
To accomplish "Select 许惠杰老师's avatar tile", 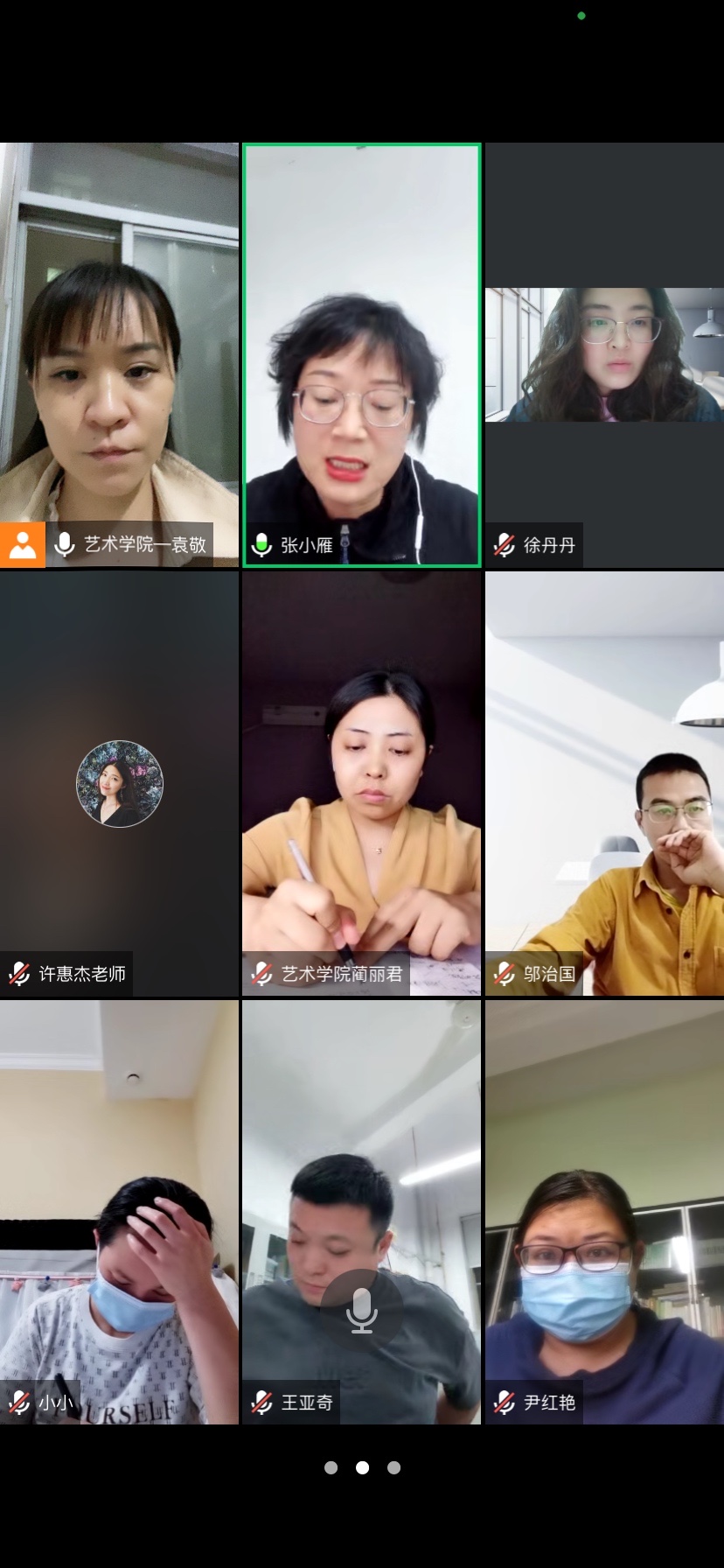I will point(119,783).
